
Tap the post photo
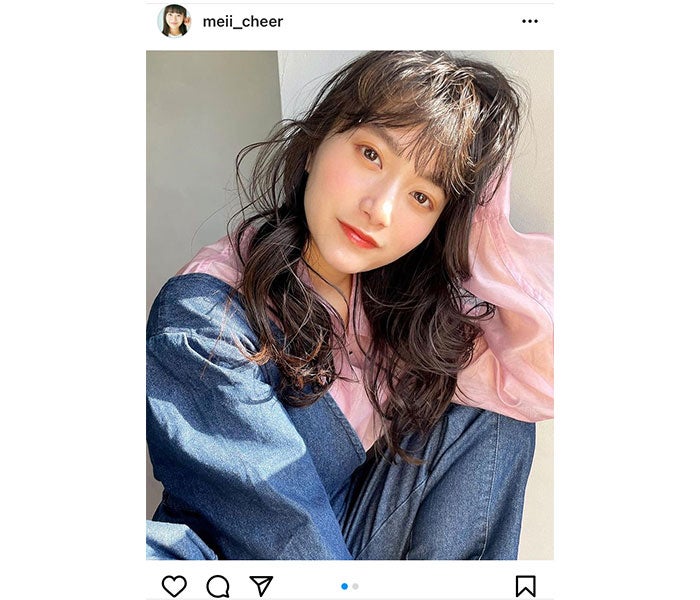(349, 305)
